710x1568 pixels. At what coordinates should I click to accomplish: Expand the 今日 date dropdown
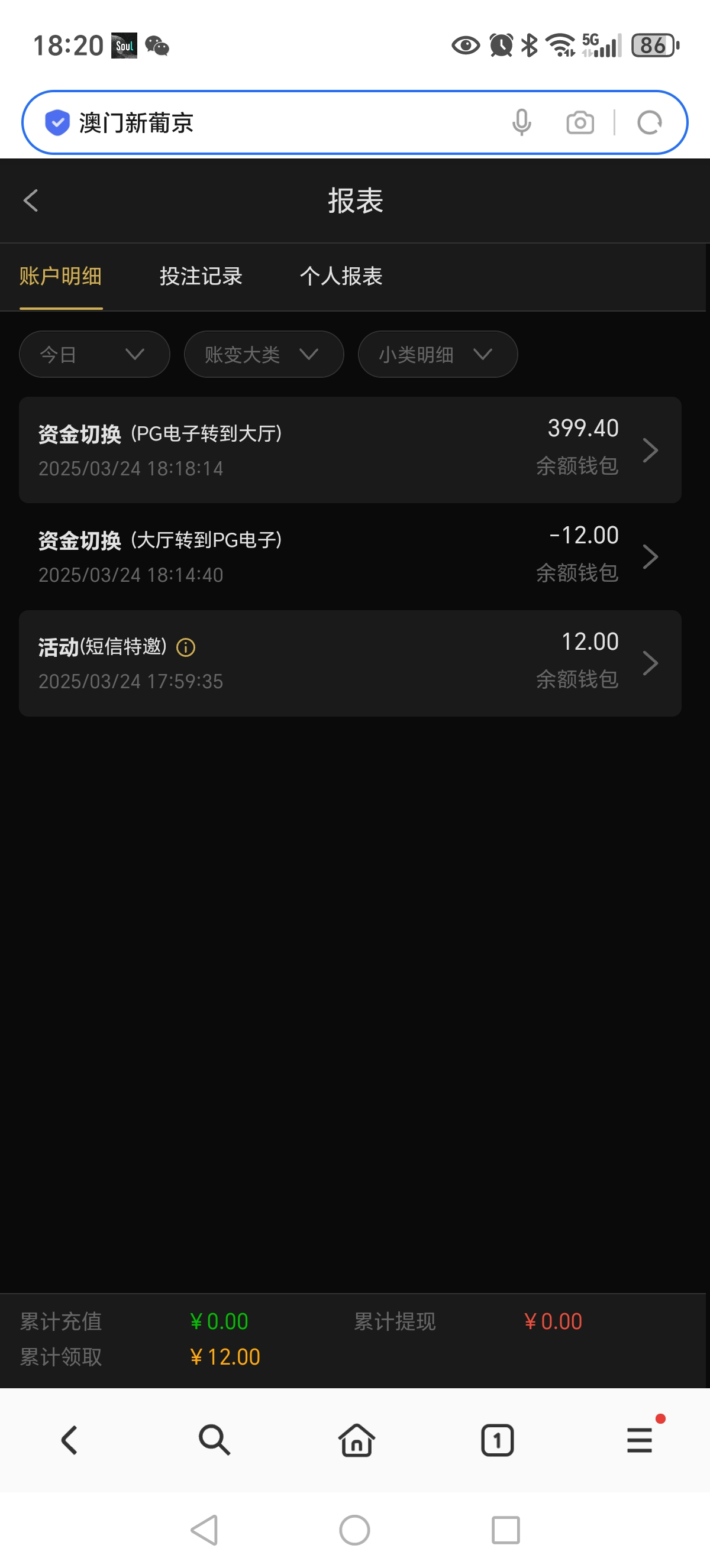point(95,354)
